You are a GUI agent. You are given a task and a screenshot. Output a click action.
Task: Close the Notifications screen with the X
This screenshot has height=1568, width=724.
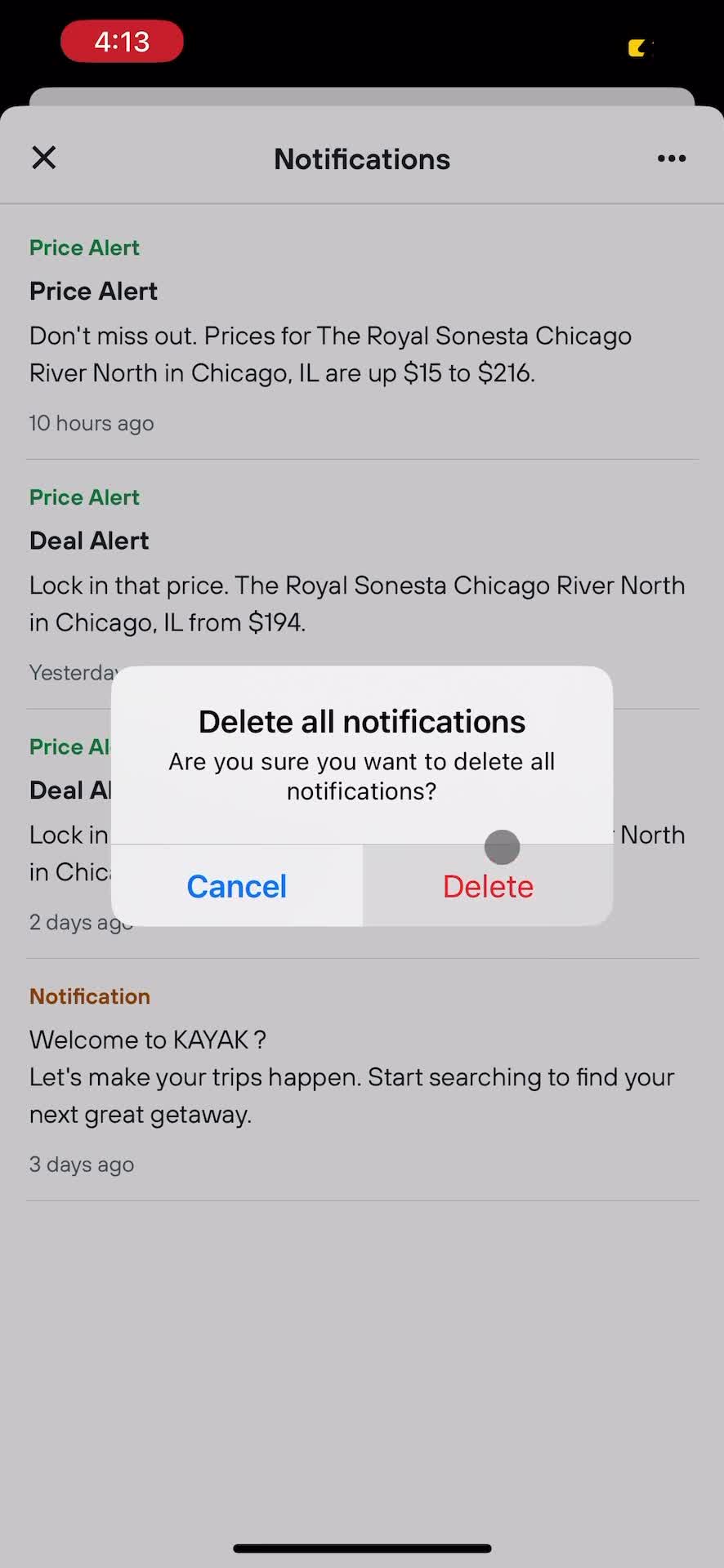(x=44, y=157)
